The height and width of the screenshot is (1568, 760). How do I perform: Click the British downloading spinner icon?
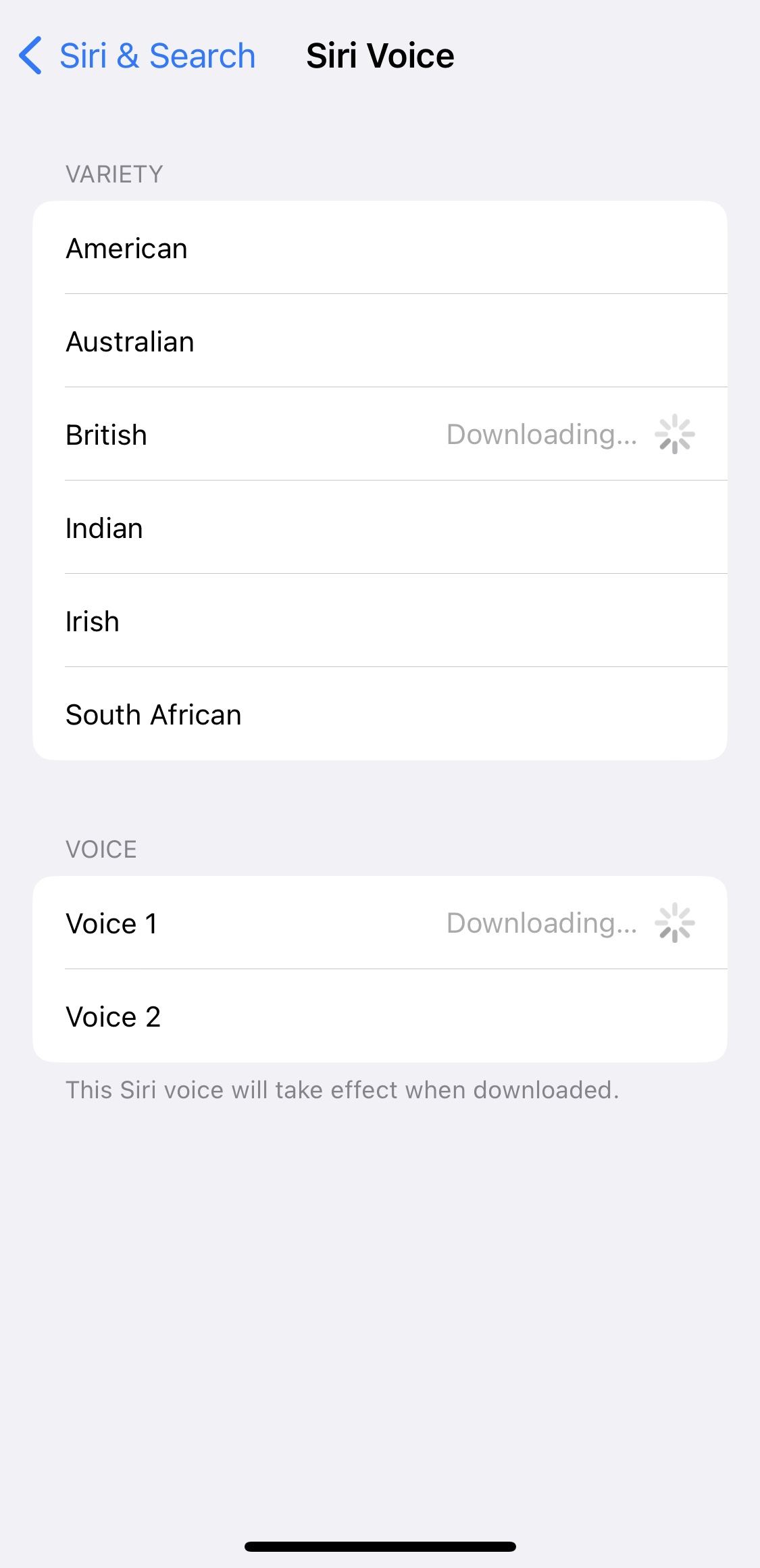676,434
